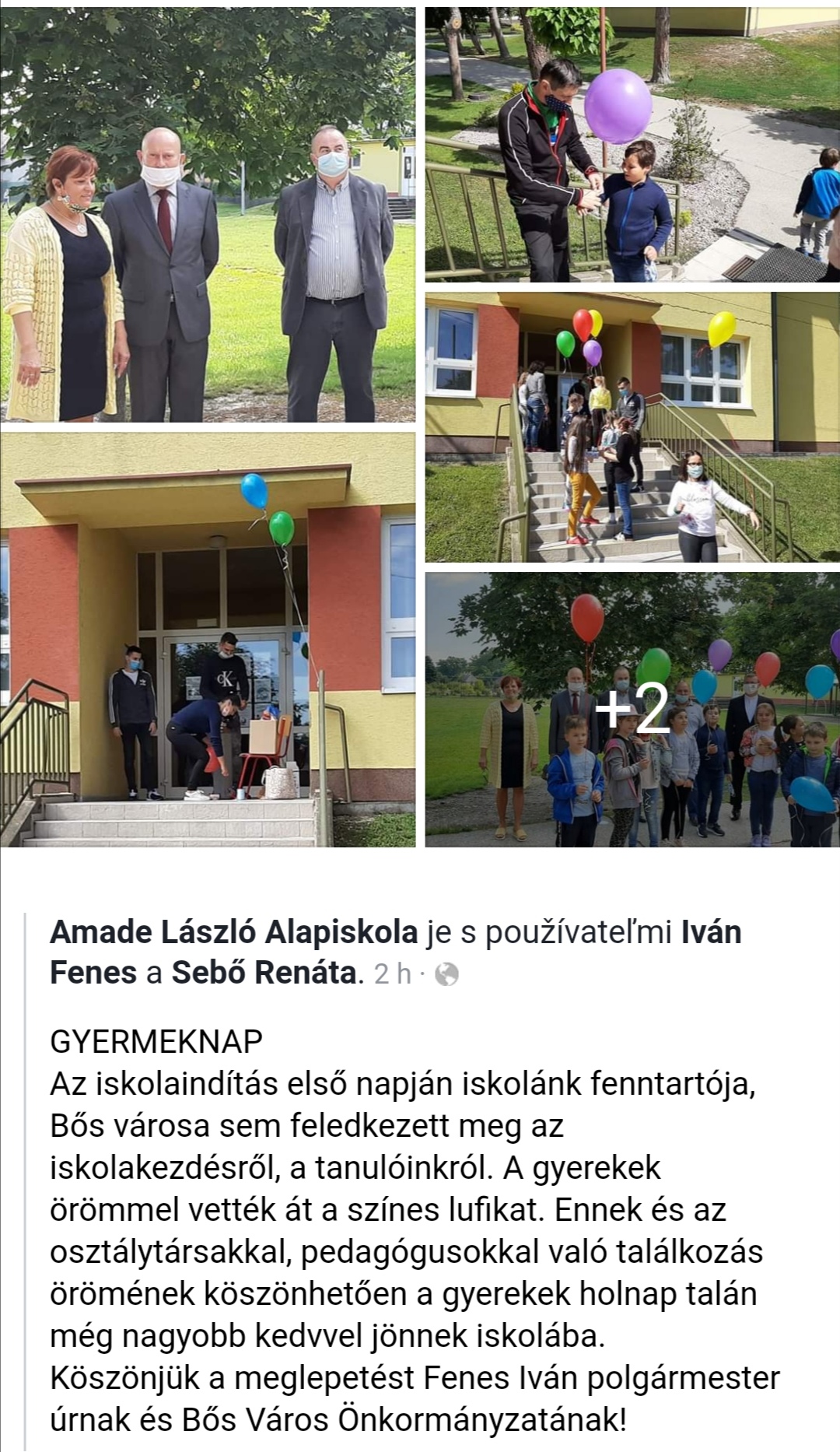Open the photo with the purple balloon
The height and width of the screenshot is (1452, 840).
click(632, 144)
